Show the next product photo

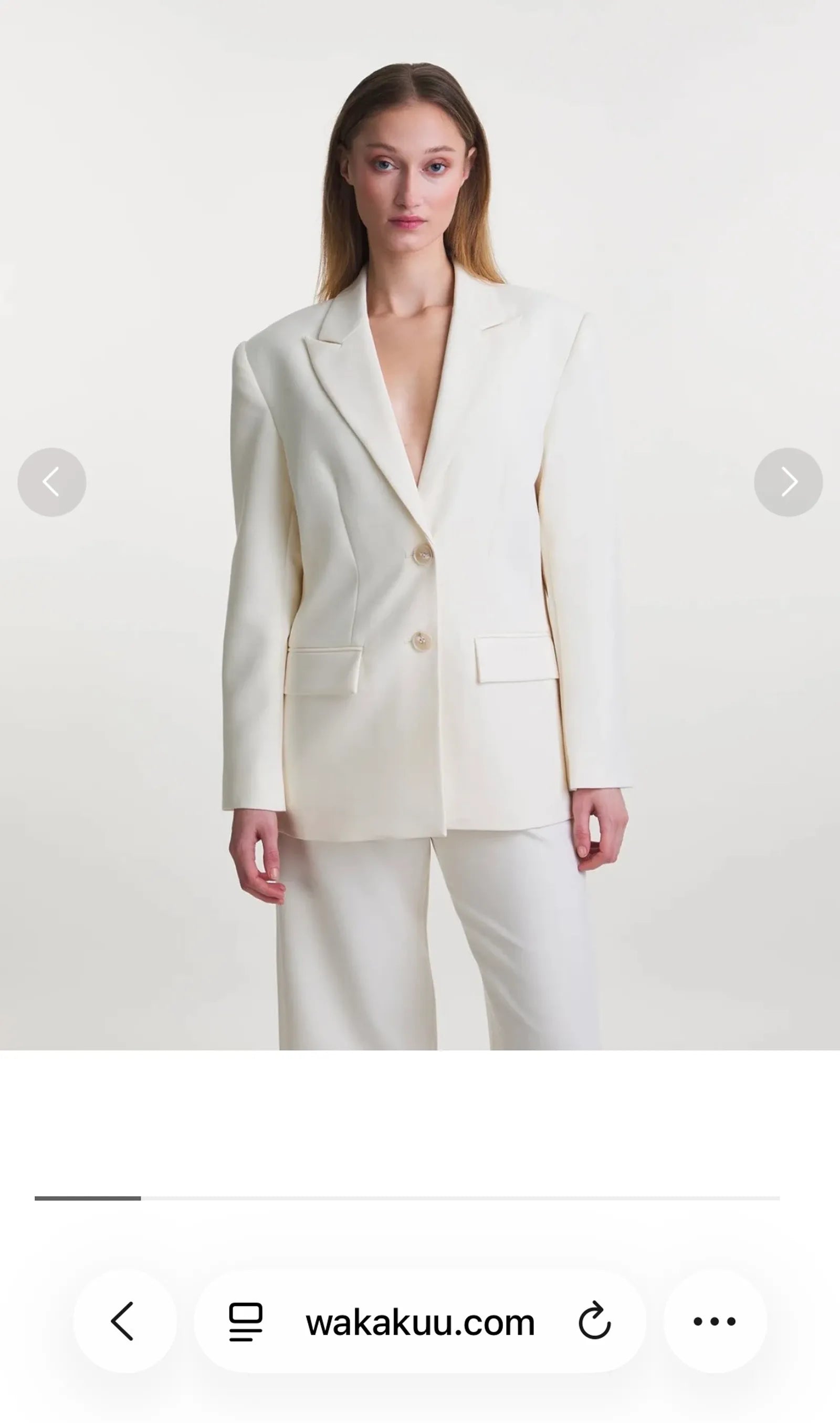788,482
